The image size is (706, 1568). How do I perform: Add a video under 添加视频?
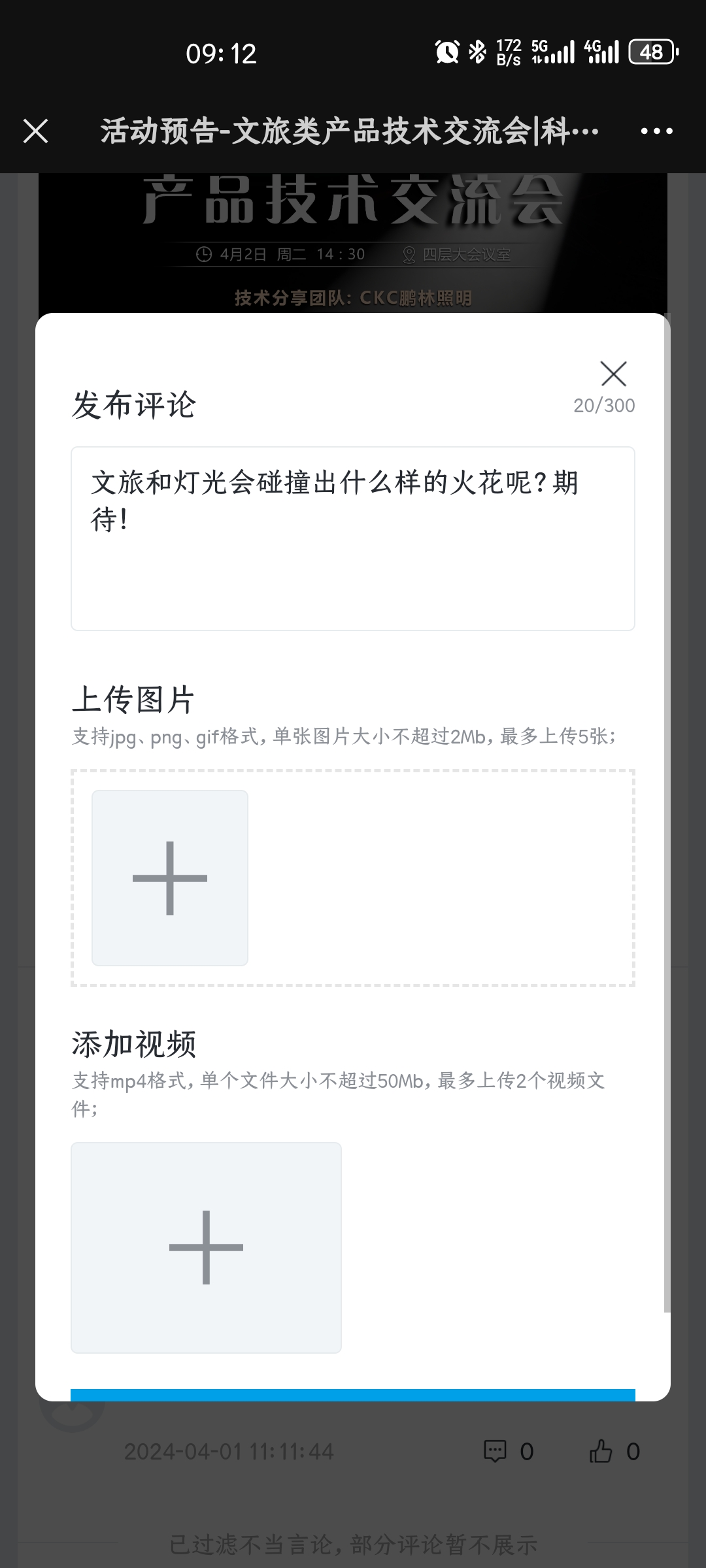click(x=206, y=1247)
